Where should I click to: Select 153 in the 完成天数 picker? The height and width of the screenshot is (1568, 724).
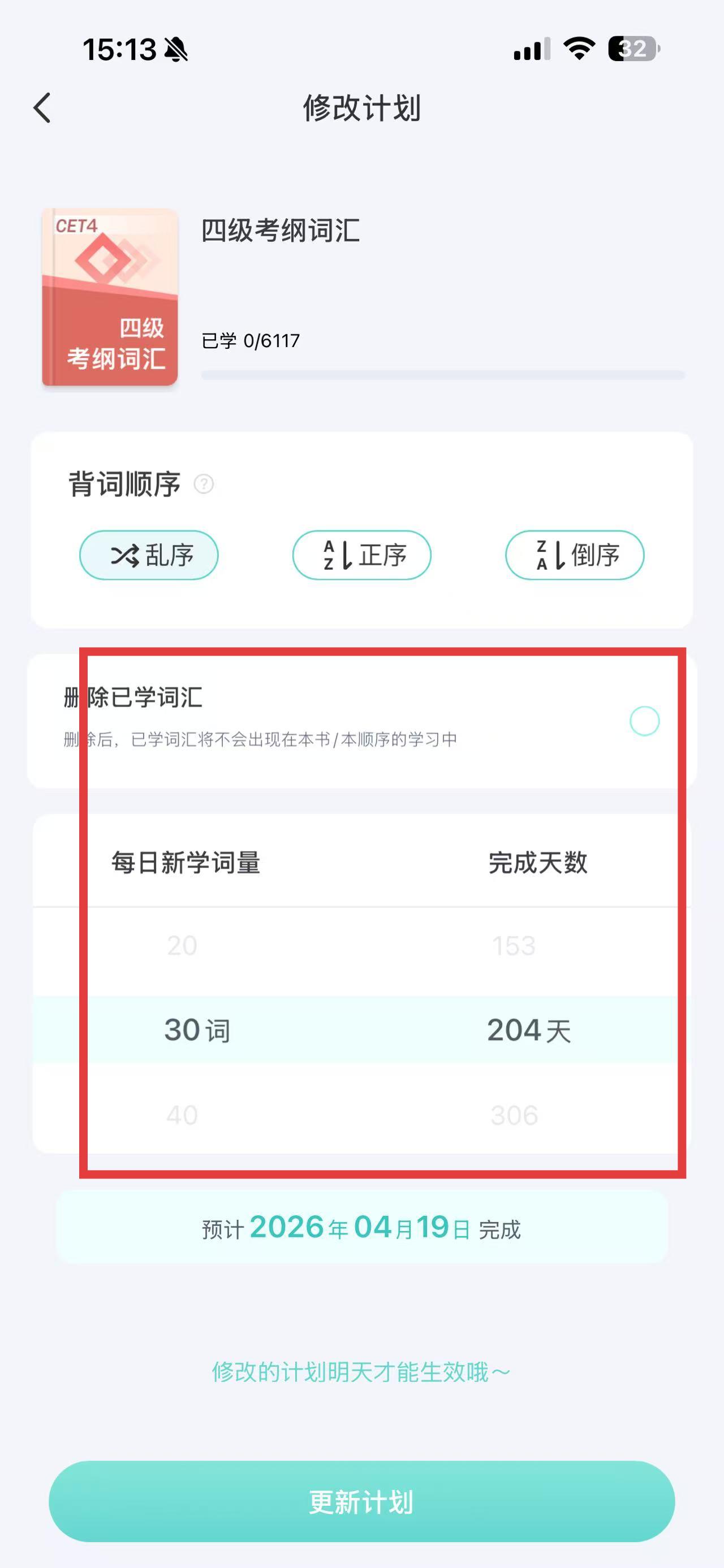(x=514, y=946)
